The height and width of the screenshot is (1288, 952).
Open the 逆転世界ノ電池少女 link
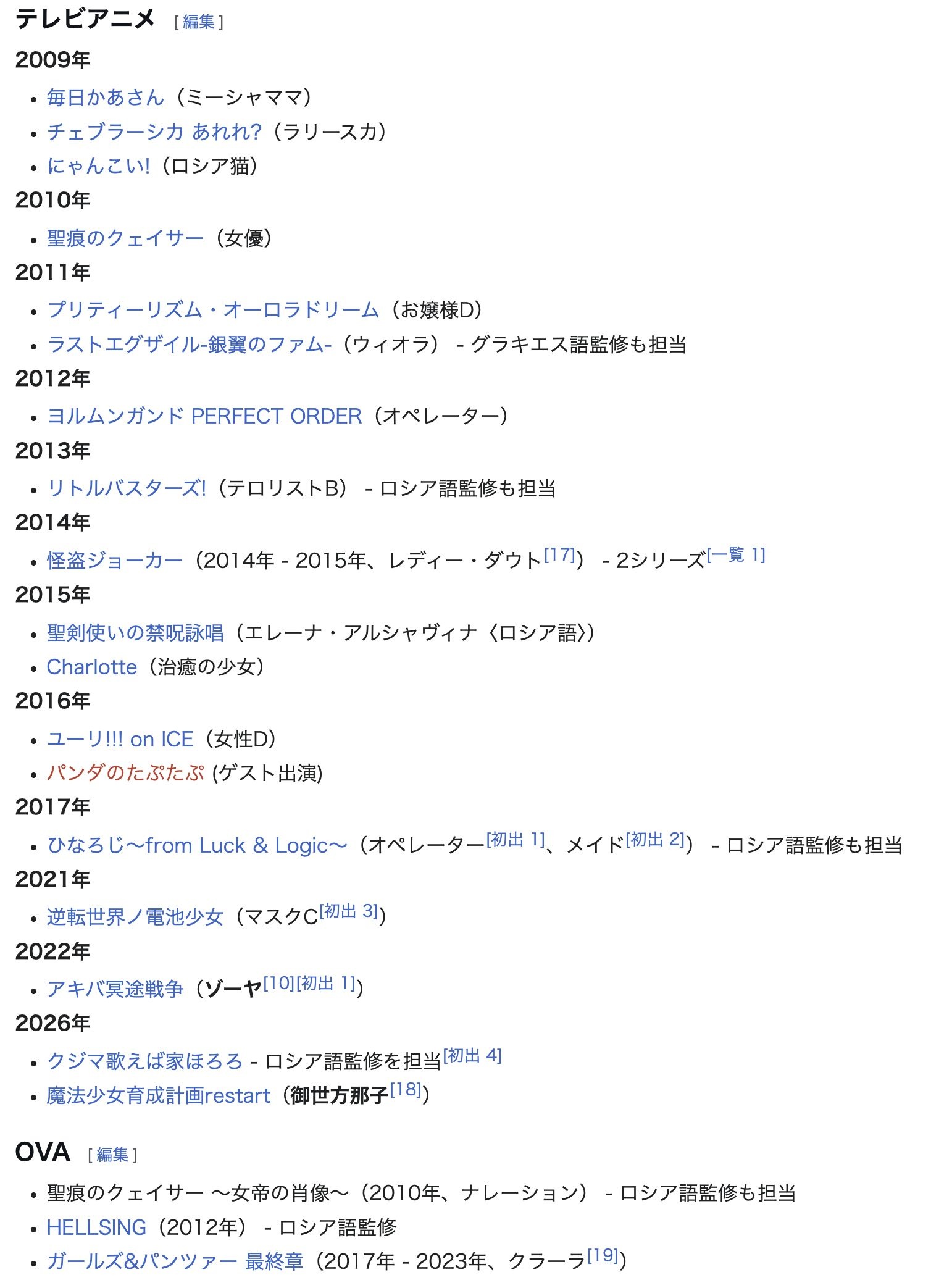135,917
